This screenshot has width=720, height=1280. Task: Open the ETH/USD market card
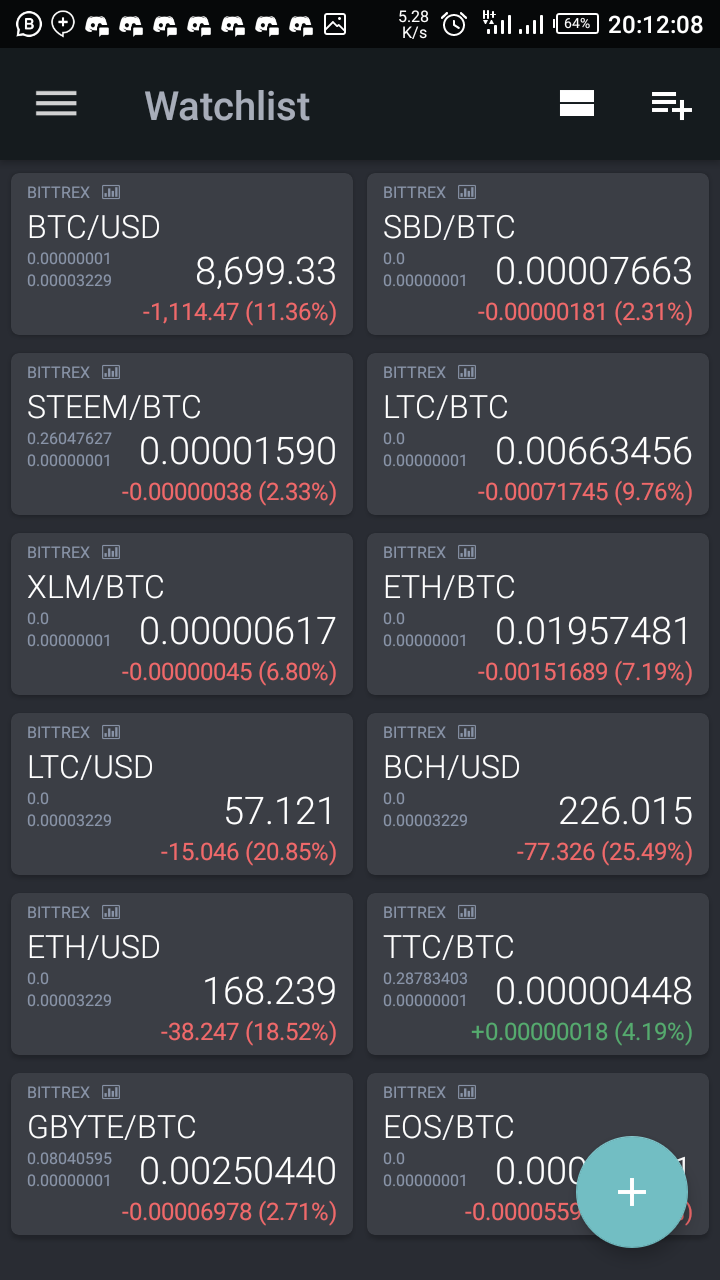tap(182, 974)
